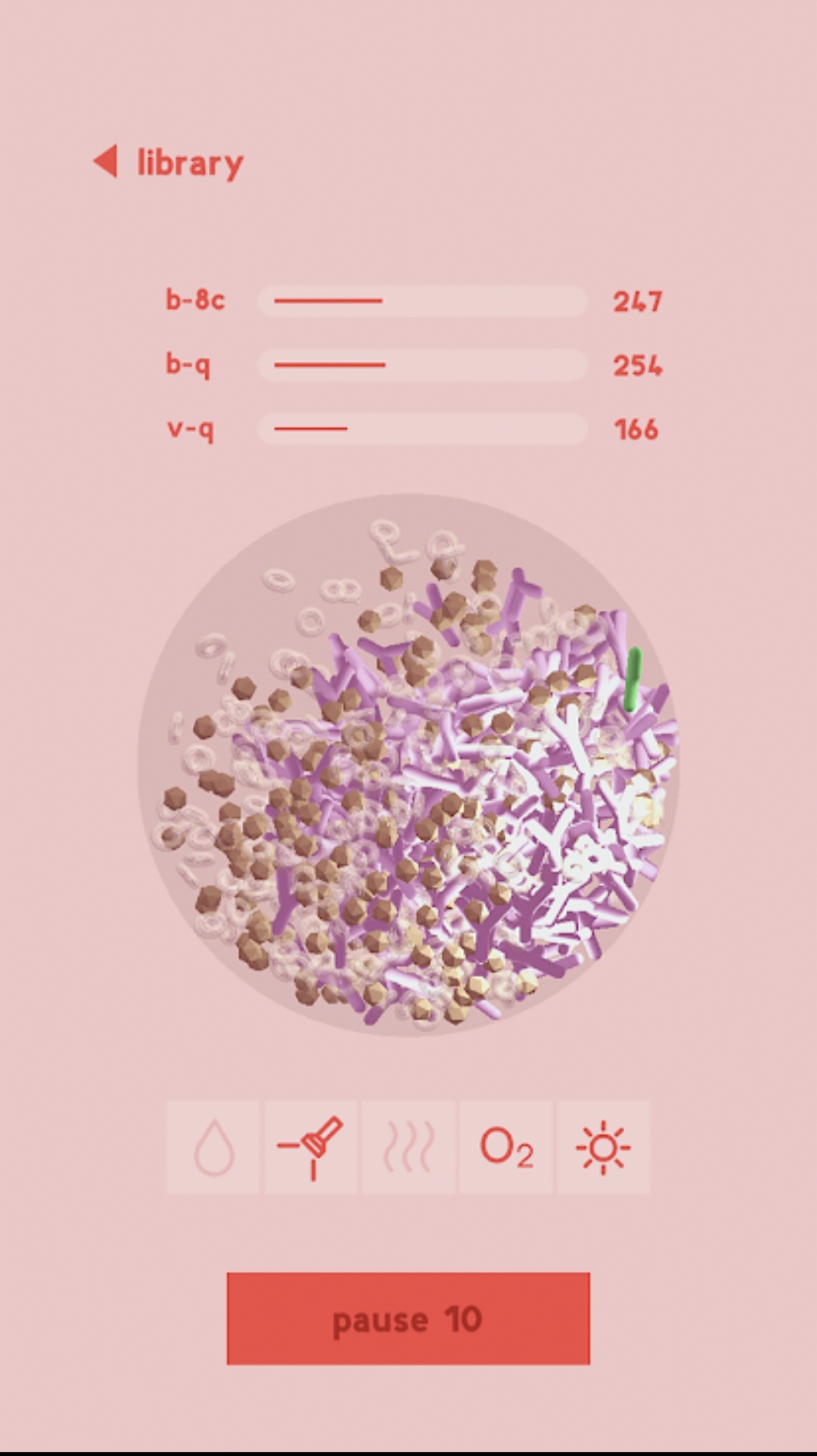Tap the water drop icon
Image resolution: width=817 pixels, height=1456 pixels.
213,1147
